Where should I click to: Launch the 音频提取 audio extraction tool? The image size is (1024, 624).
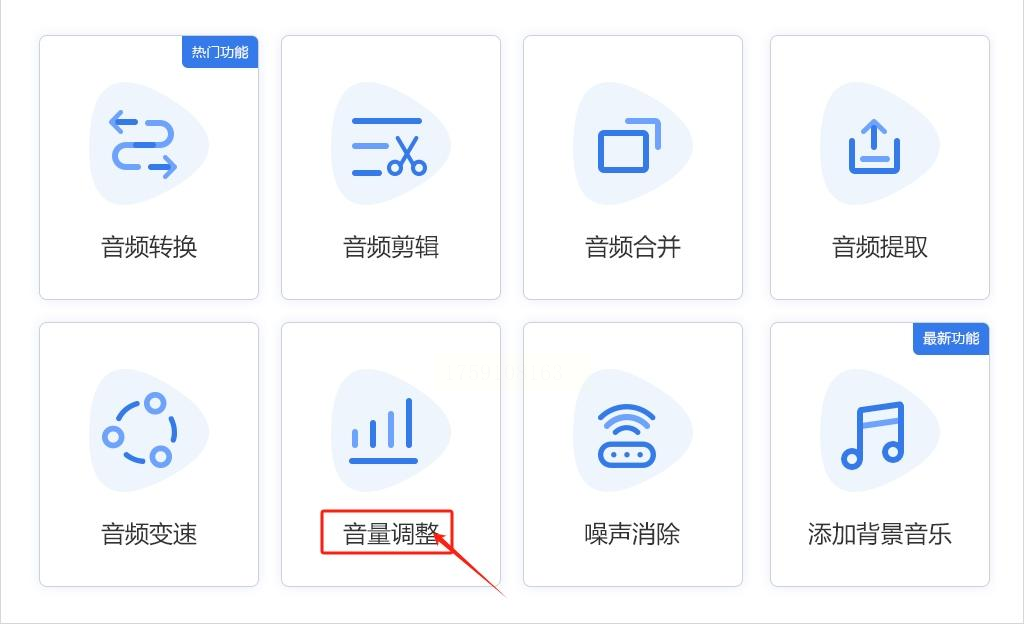tap(879, 168)
